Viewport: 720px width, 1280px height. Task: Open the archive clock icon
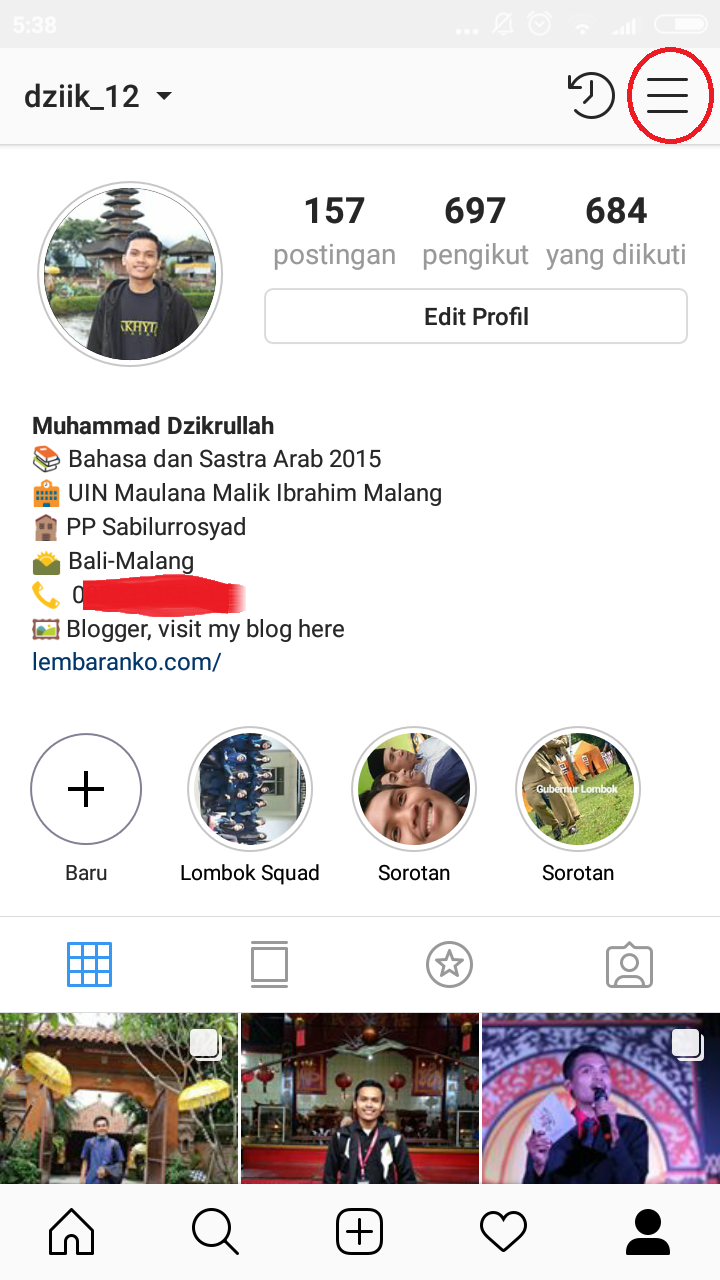tap(590, 96)
